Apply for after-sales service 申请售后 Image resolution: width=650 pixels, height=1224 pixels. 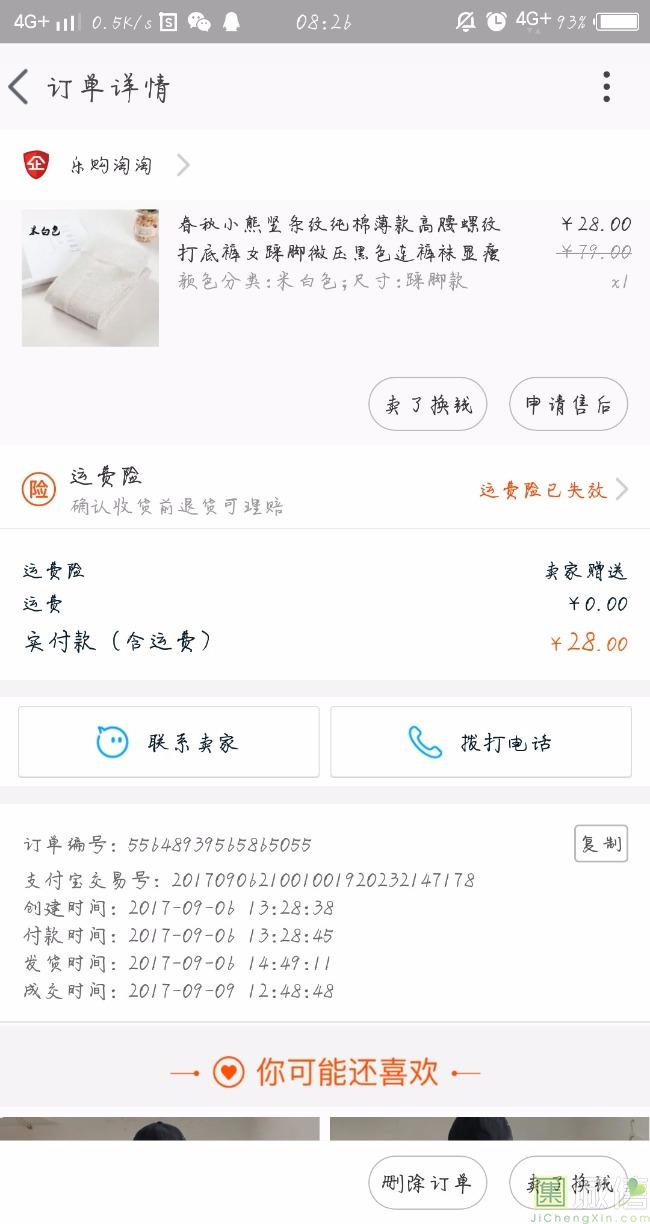[x=568, y=405]
